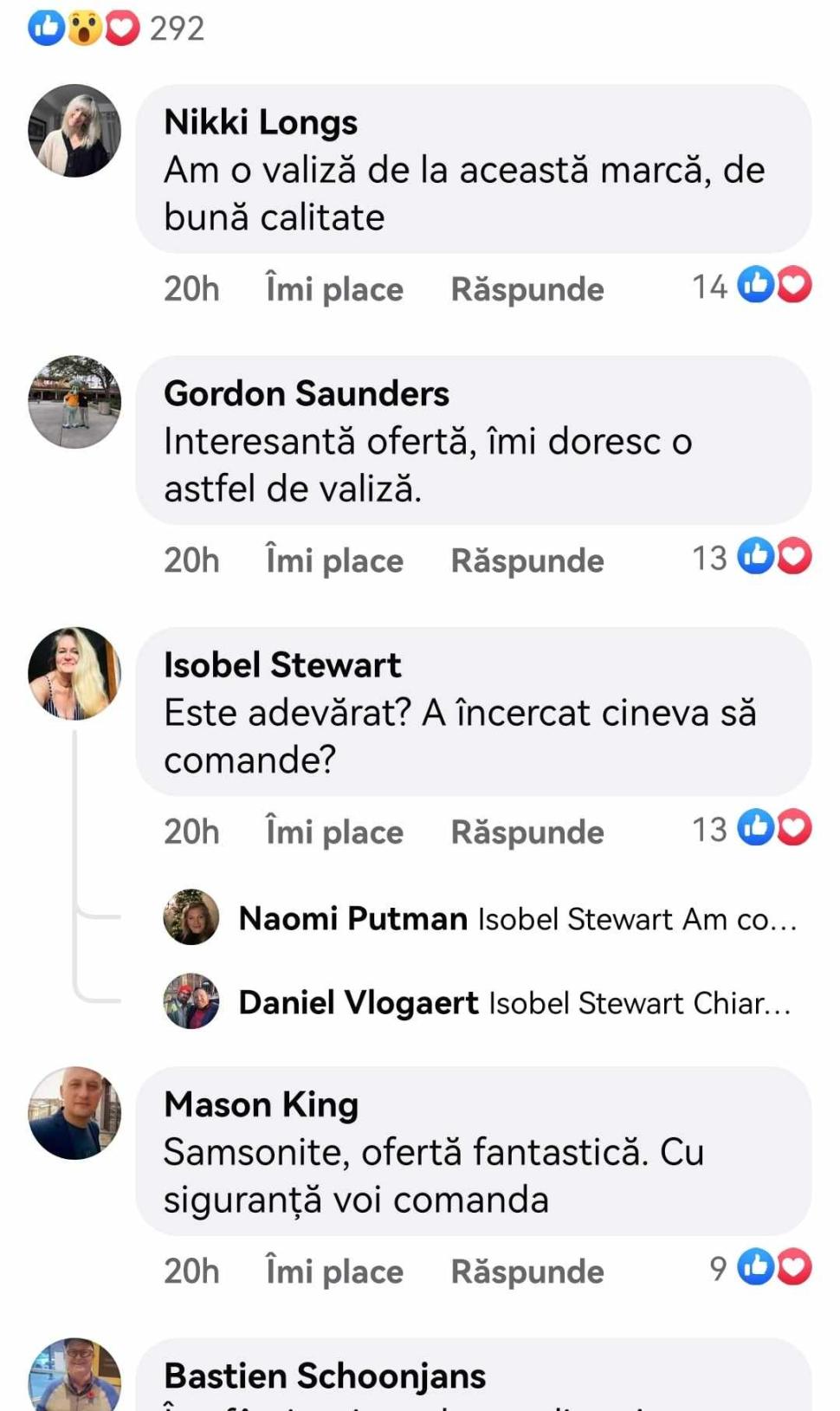Image resolution: width=840 pixels, height=1411 pixels.
Task: Reply to Nikki Longs' comment
Action: tap(527, 288)
